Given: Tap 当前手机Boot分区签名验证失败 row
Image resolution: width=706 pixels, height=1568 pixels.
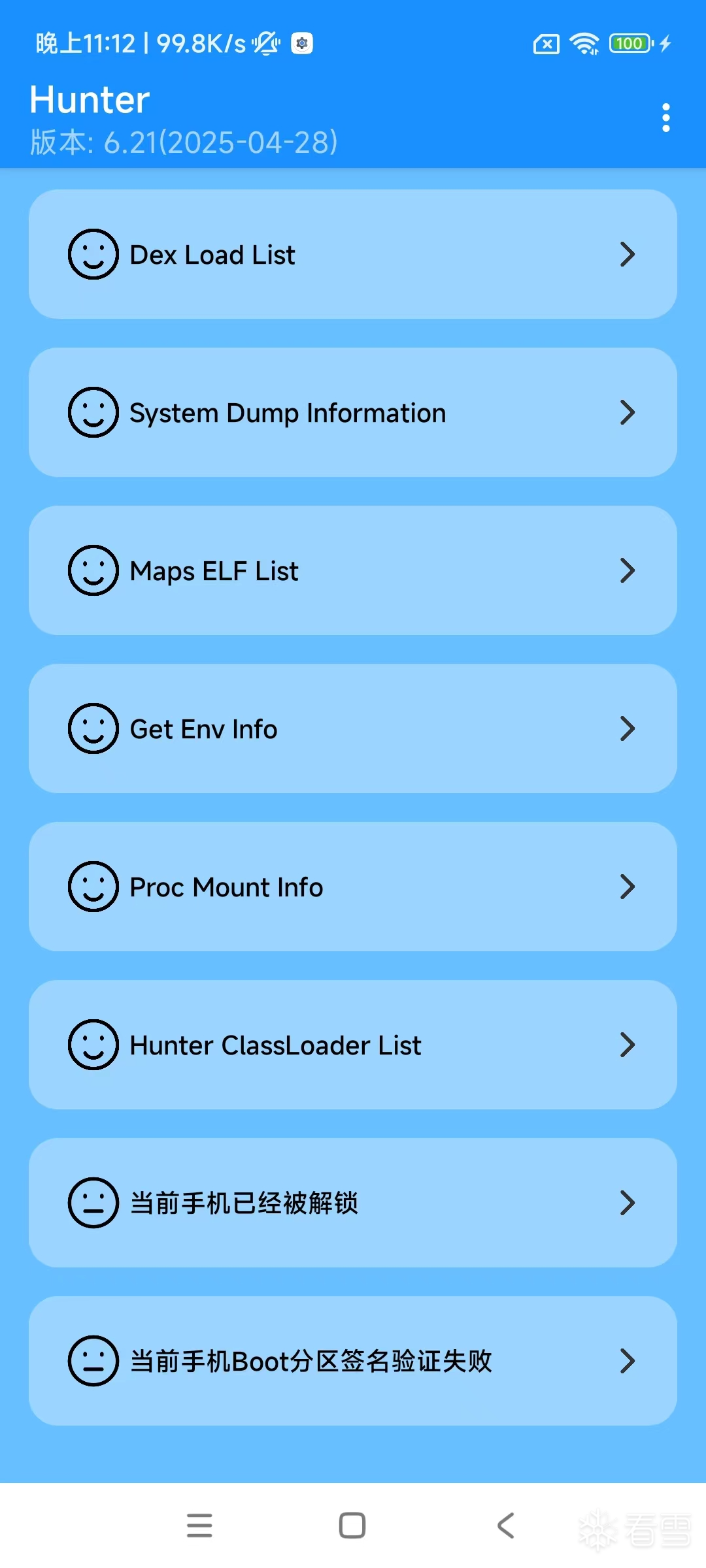Looking at the screenshot, I should (353, 1361).
